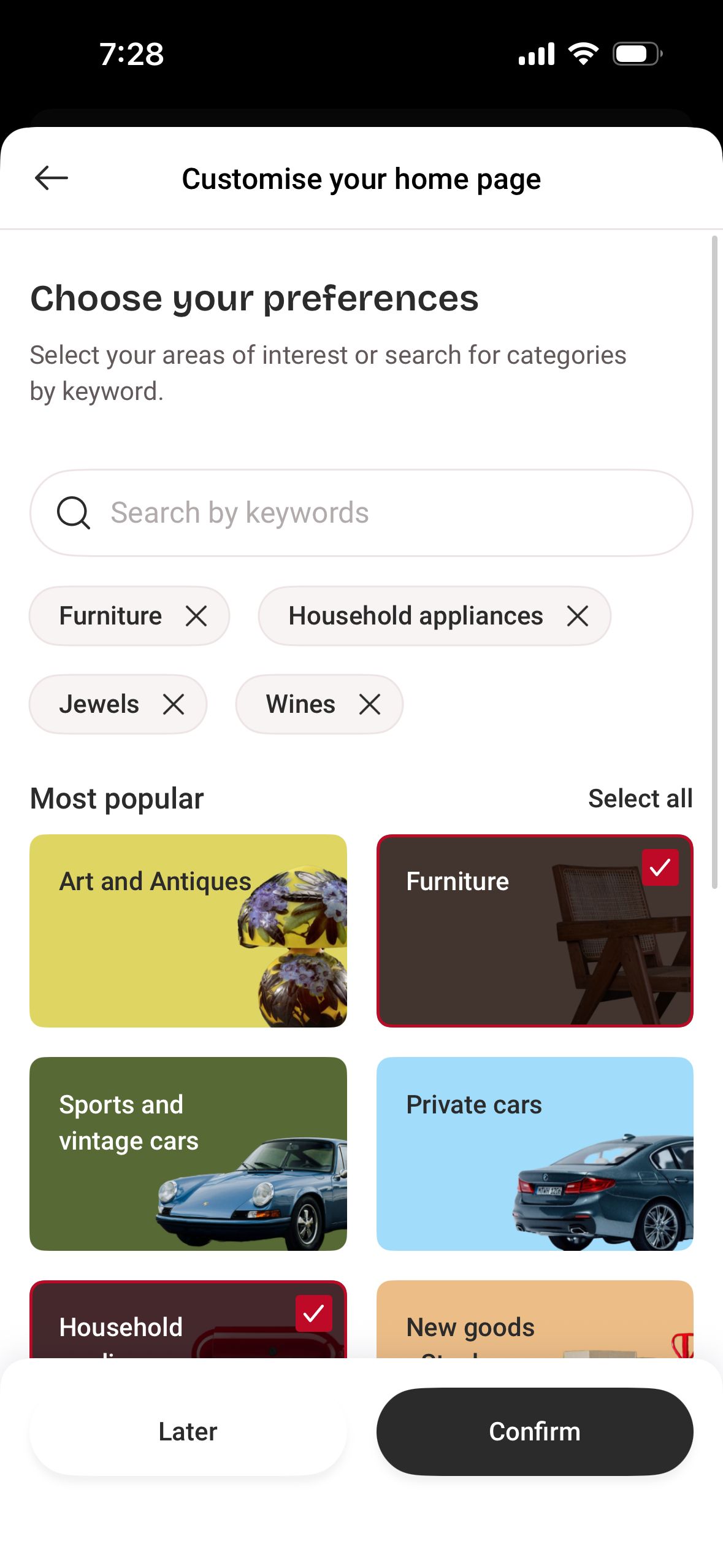This screenshot has height=1568, width=723.
Task: Go back using the arrow icon
Action: tap(51, 179)
